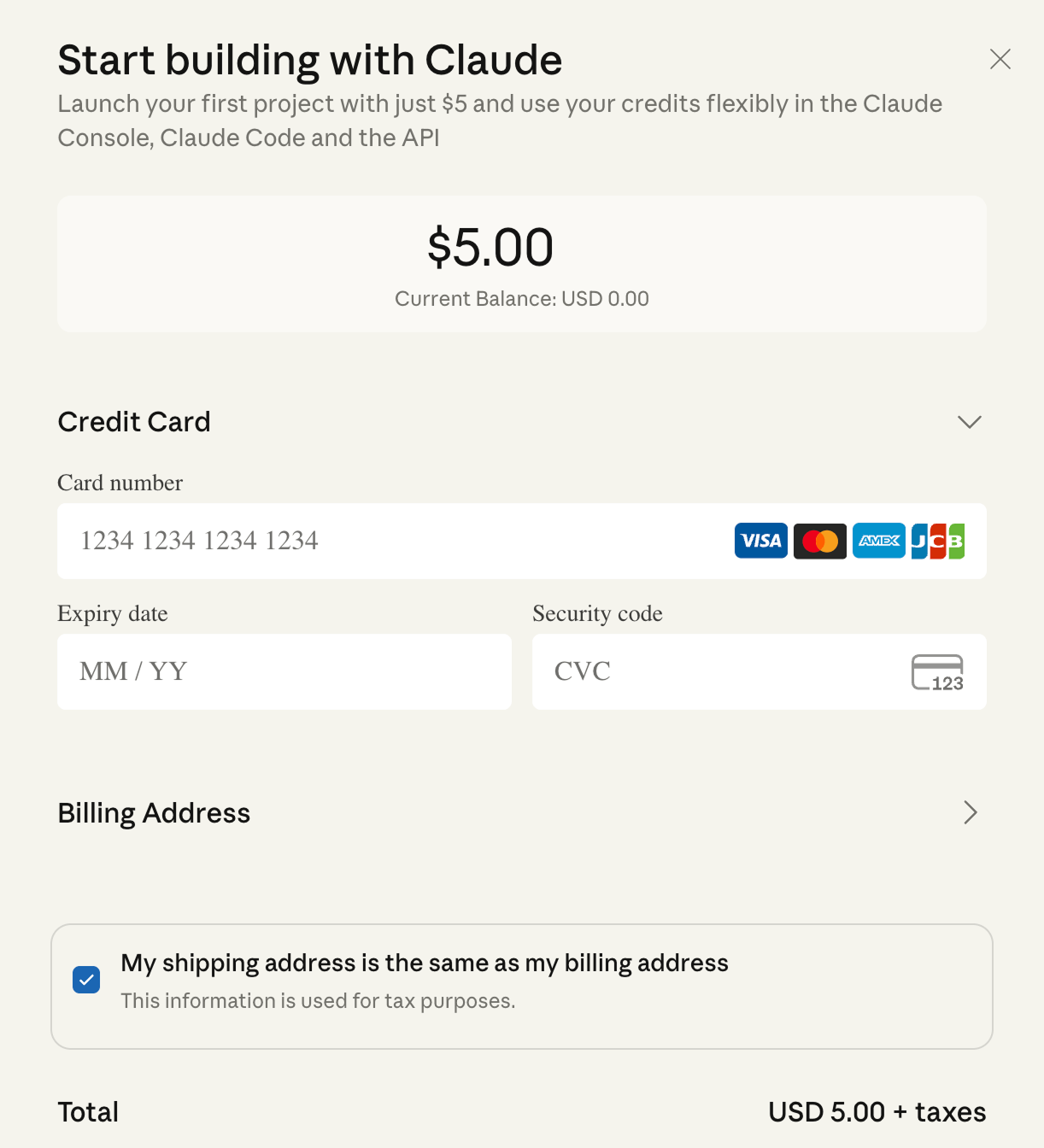Click the Total amount showing USD 5.00
The image size is (1044, 1148).
877,1111
